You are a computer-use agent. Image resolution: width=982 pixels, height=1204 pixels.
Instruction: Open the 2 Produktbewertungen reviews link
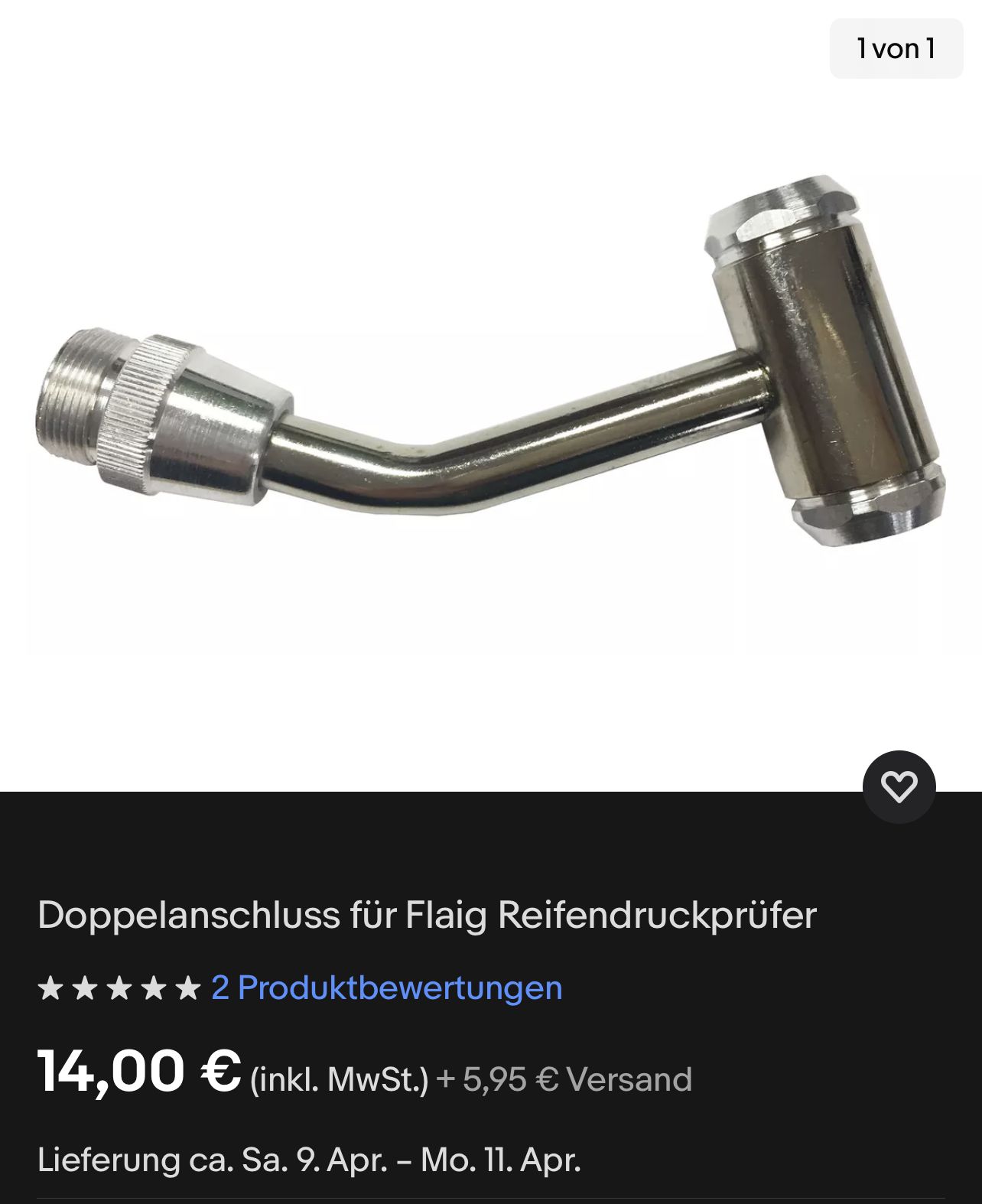point(386,988)
